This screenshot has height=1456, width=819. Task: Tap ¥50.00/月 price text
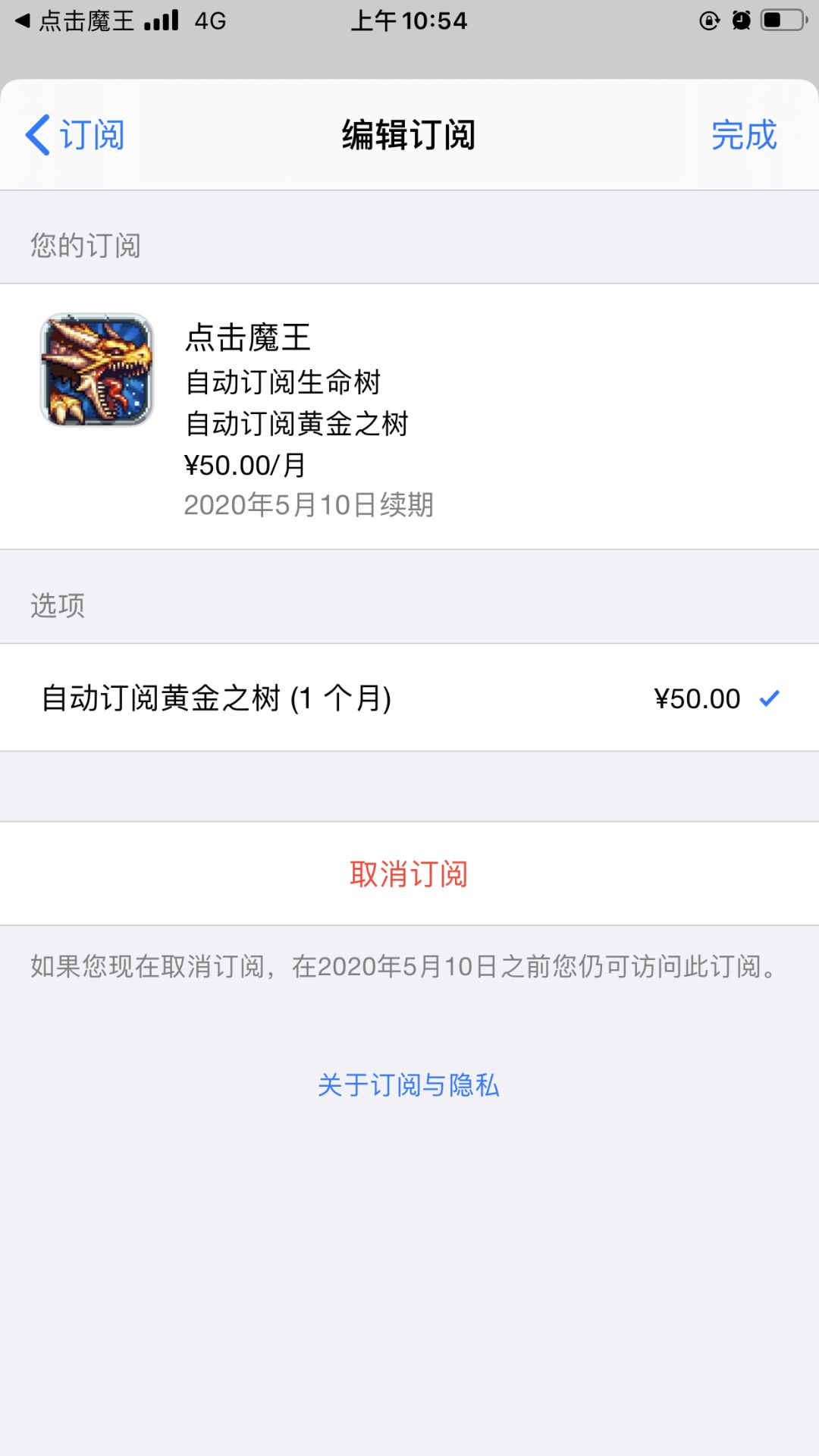click(244, 465)
